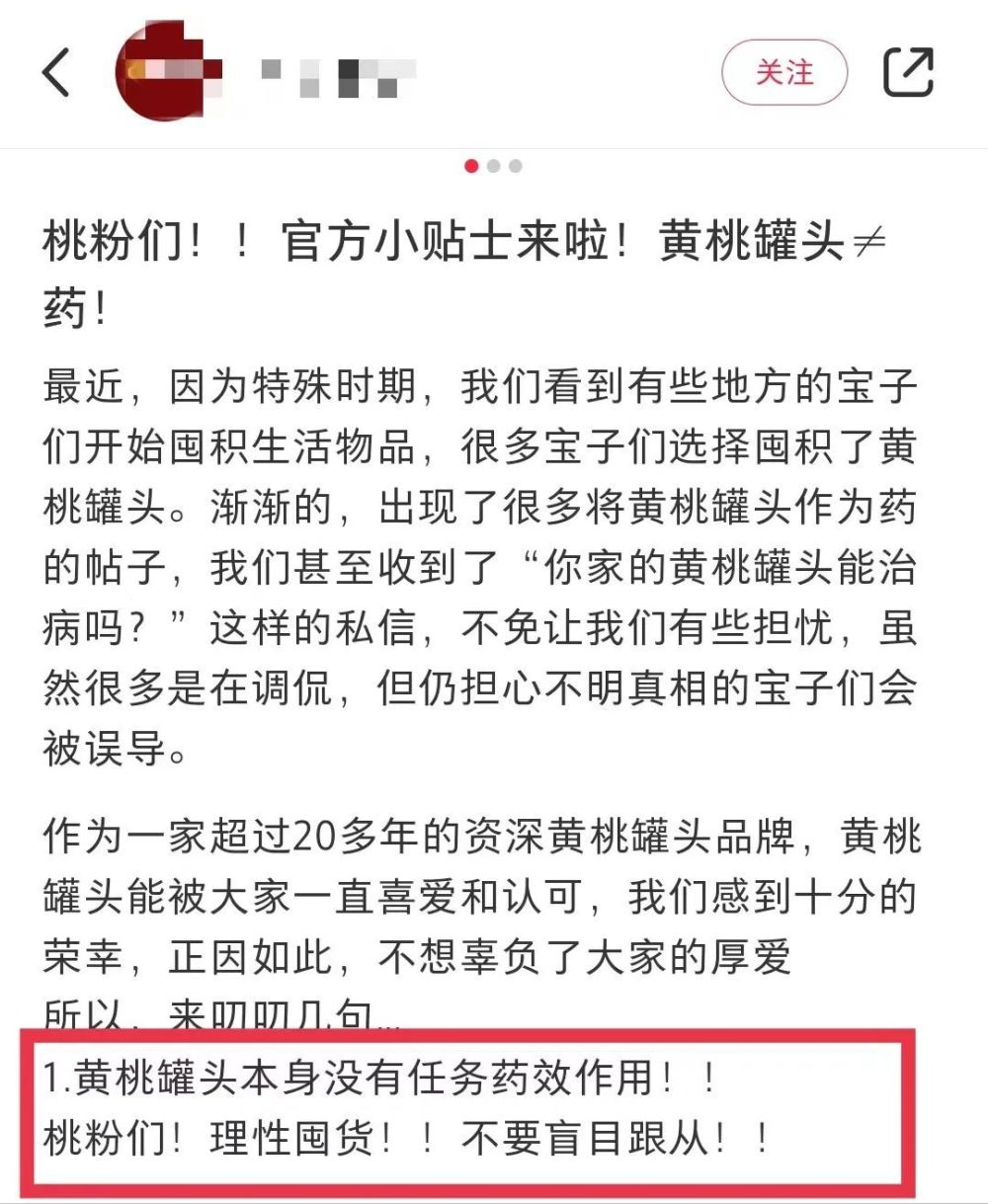988x1204 pixels.
Task: Select the third carousel pagination dot
Action: tap(515, 166)
